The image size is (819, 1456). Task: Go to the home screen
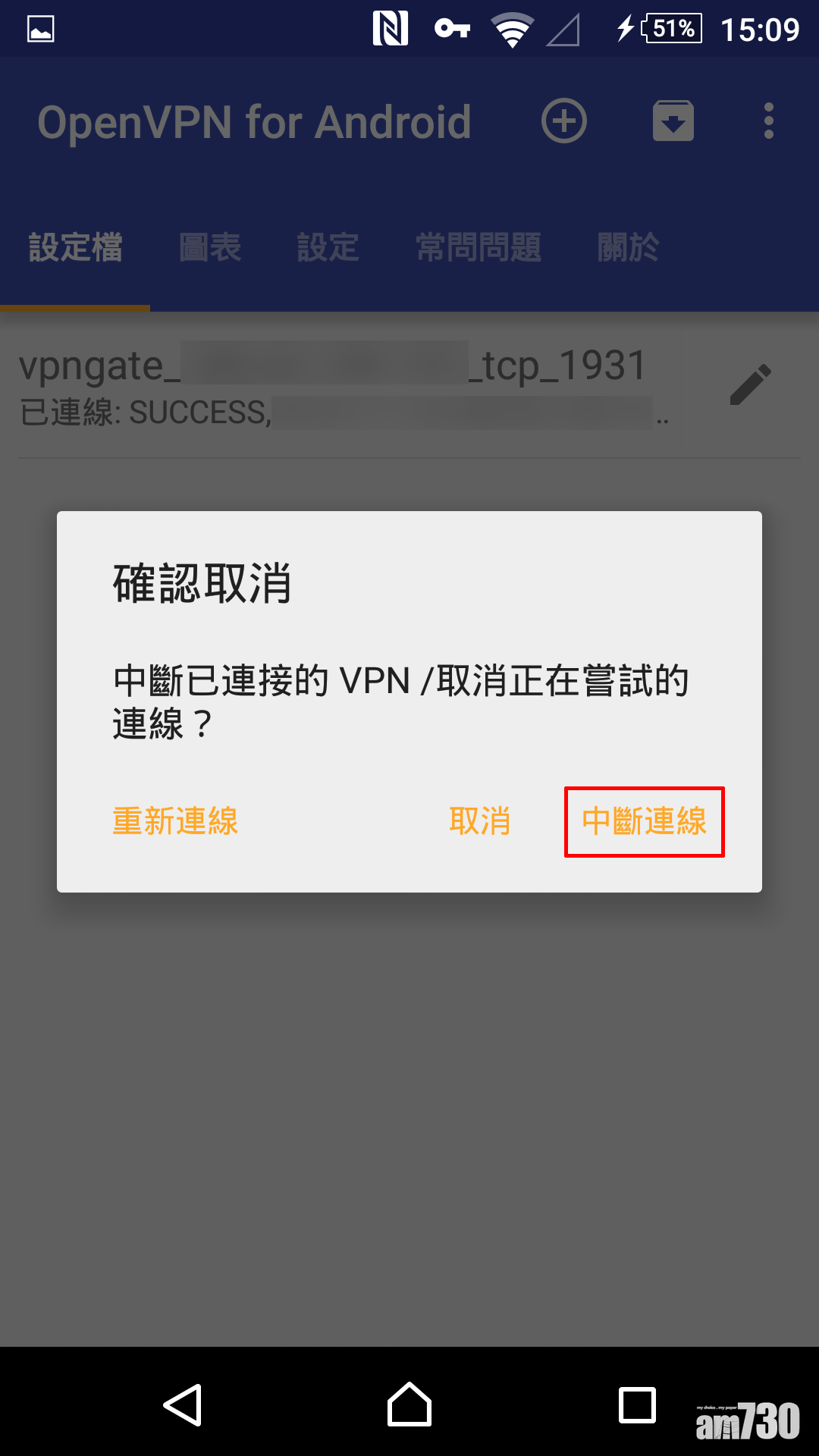point(409,1404)
